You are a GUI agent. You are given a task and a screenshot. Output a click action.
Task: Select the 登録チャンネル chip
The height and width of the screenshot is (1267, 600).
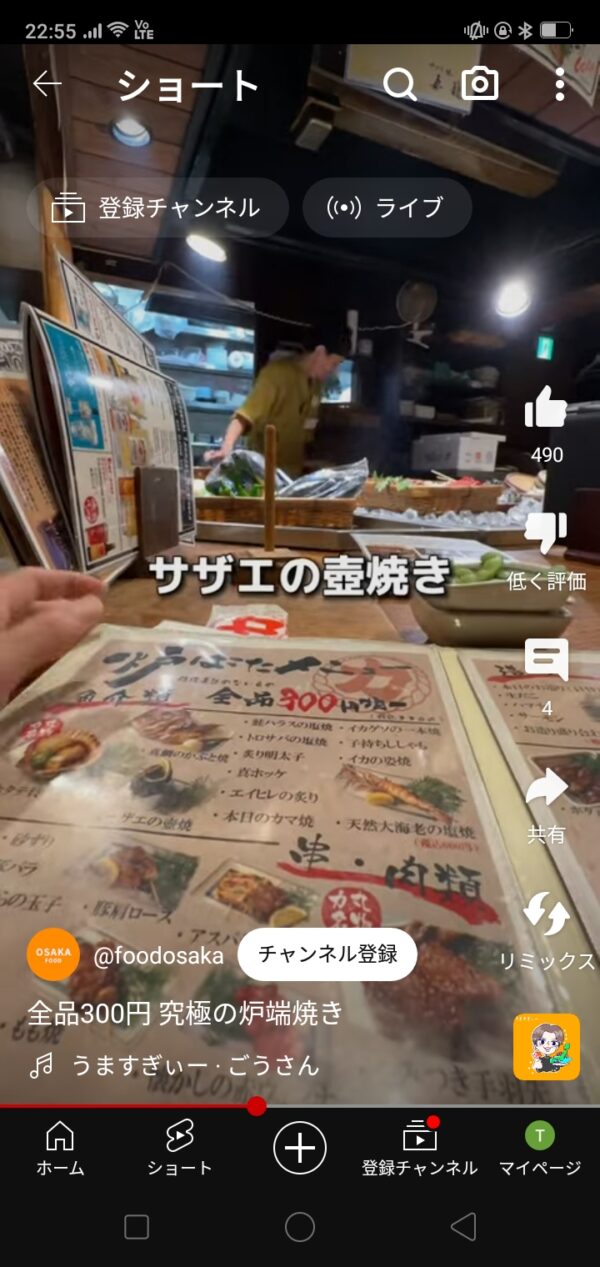(157, 208)
